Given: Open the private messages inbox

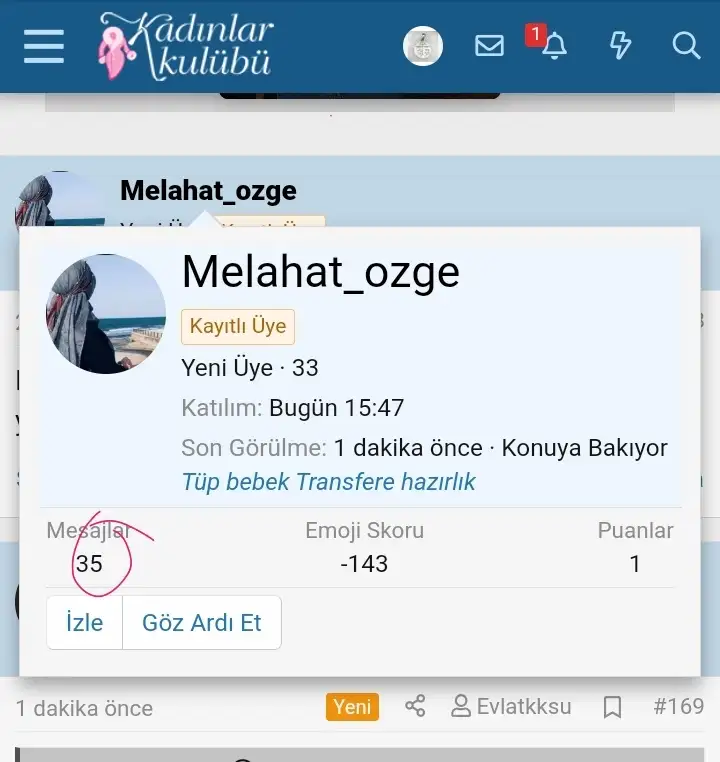Looking at the screenshot, I should pos(489,46).
